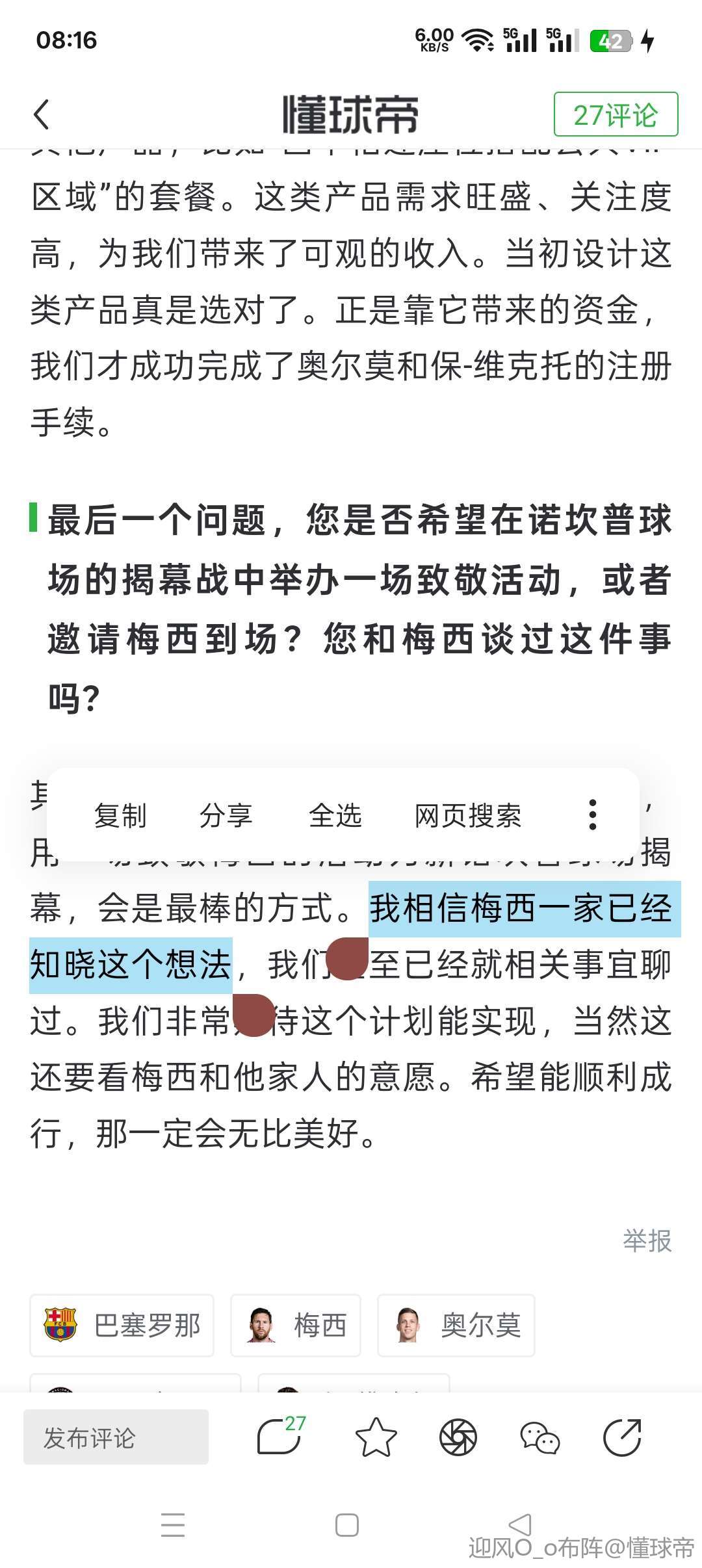The width and height of the screenshot is (702, 1568).
Task: Select all text with 全选
Action: pos(335,815)
